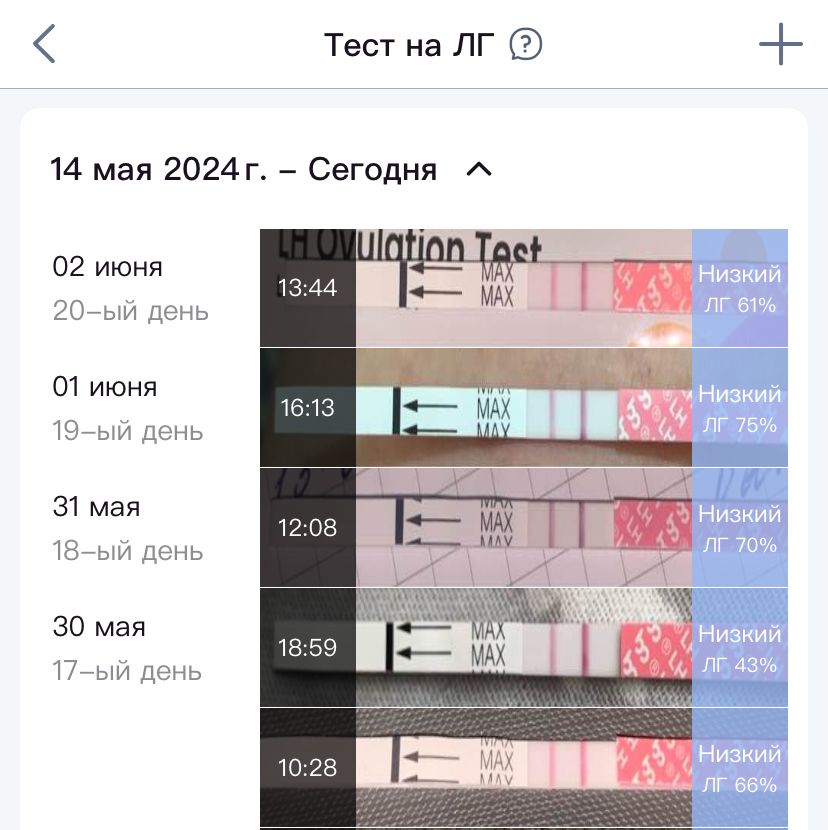Expand details for the 02 июня entry
Screen dimensions: 828x830
[106, 287]
